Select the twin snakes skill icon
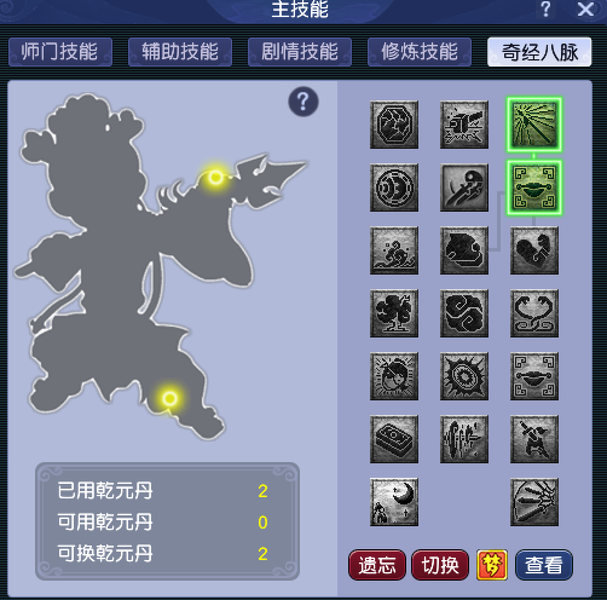This screenshot has height=600, width=607. coord(534,313)
